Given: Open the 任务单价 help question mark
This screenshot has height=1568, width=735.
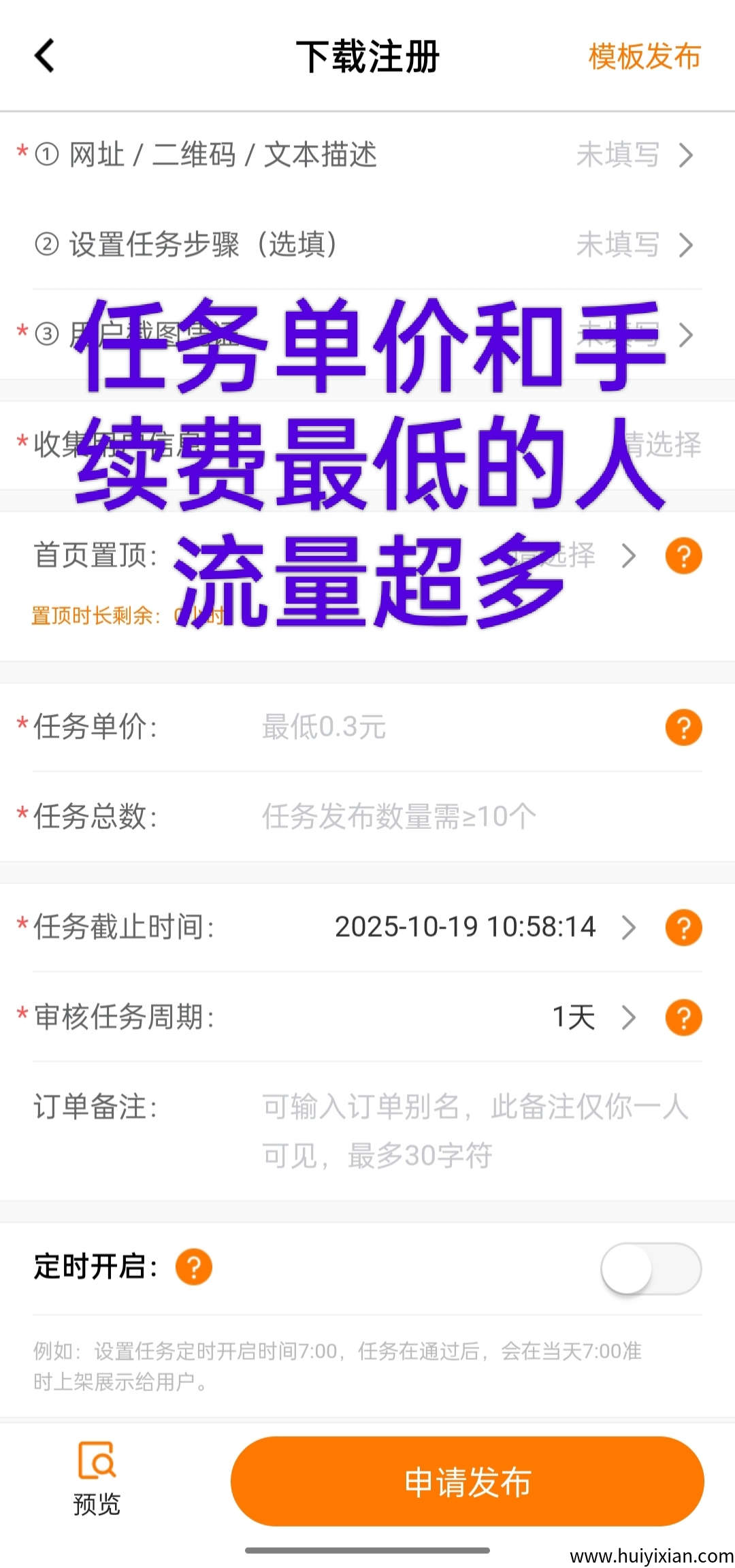Looking at the screenshot, I should pyautogui.click(x=683, y=728).
